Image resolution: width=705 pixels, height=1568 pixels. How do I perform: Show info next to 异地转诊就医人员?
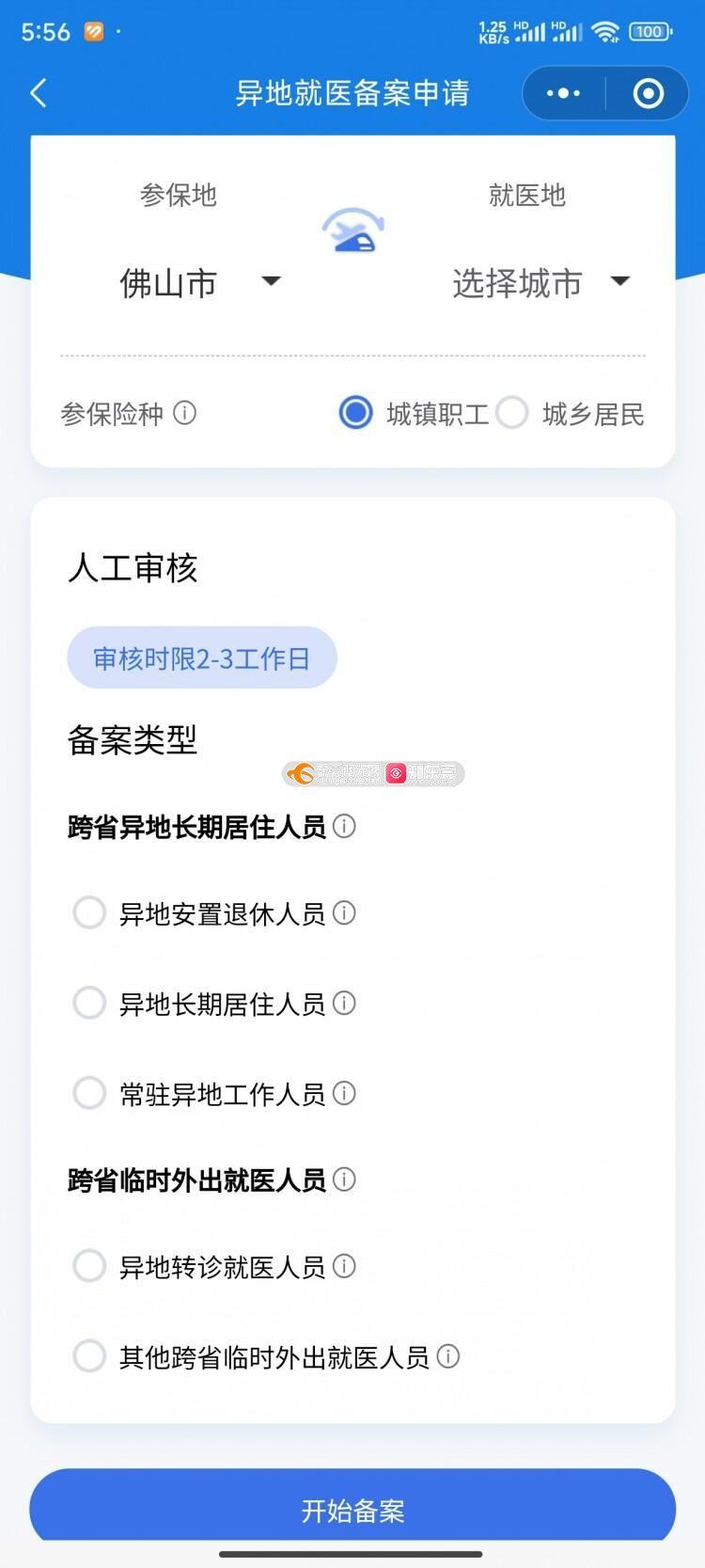pyautogui.click(x=345, y=1266)
